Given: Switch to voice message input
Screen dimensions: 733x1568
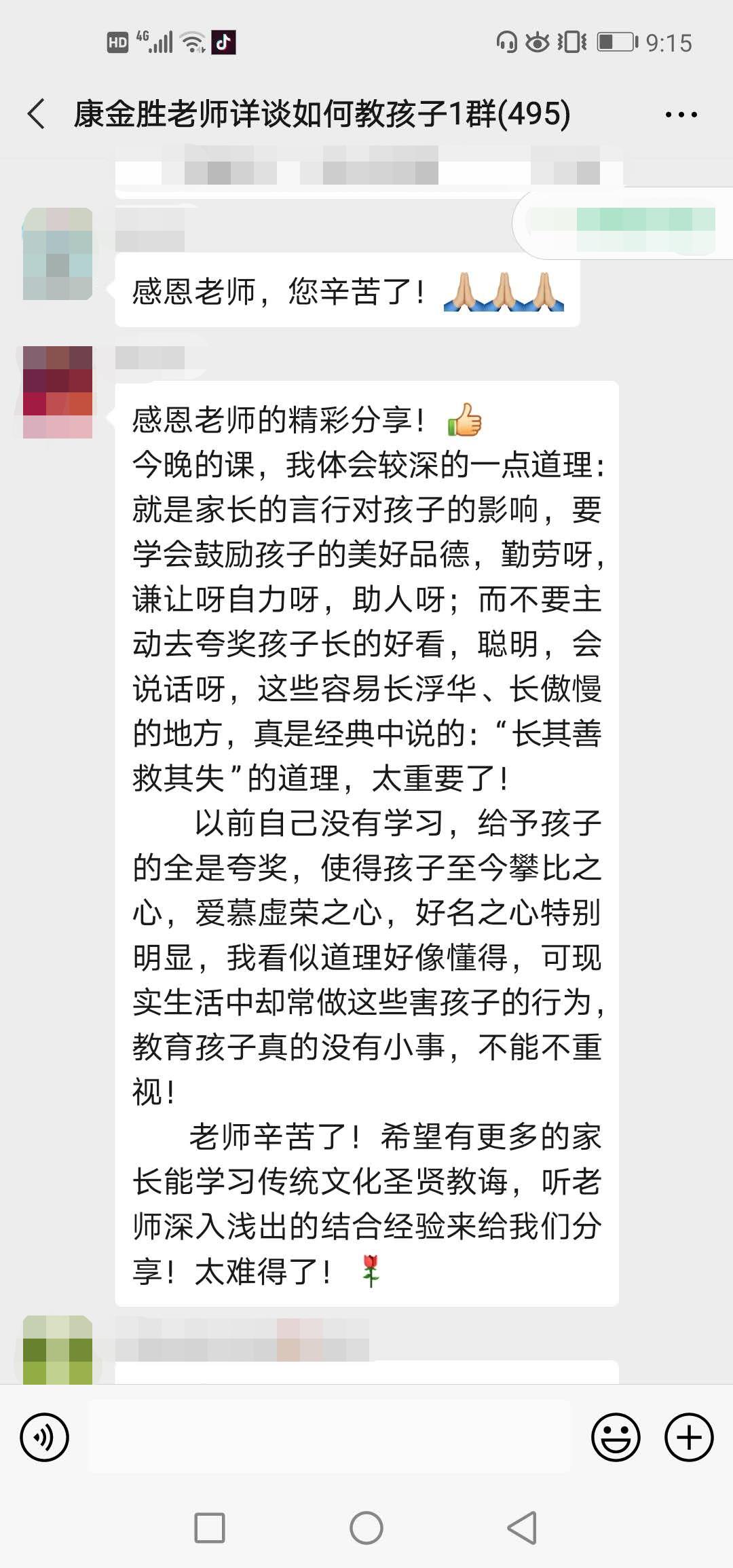Looking at the screenshot, I should coord(45,1437).
